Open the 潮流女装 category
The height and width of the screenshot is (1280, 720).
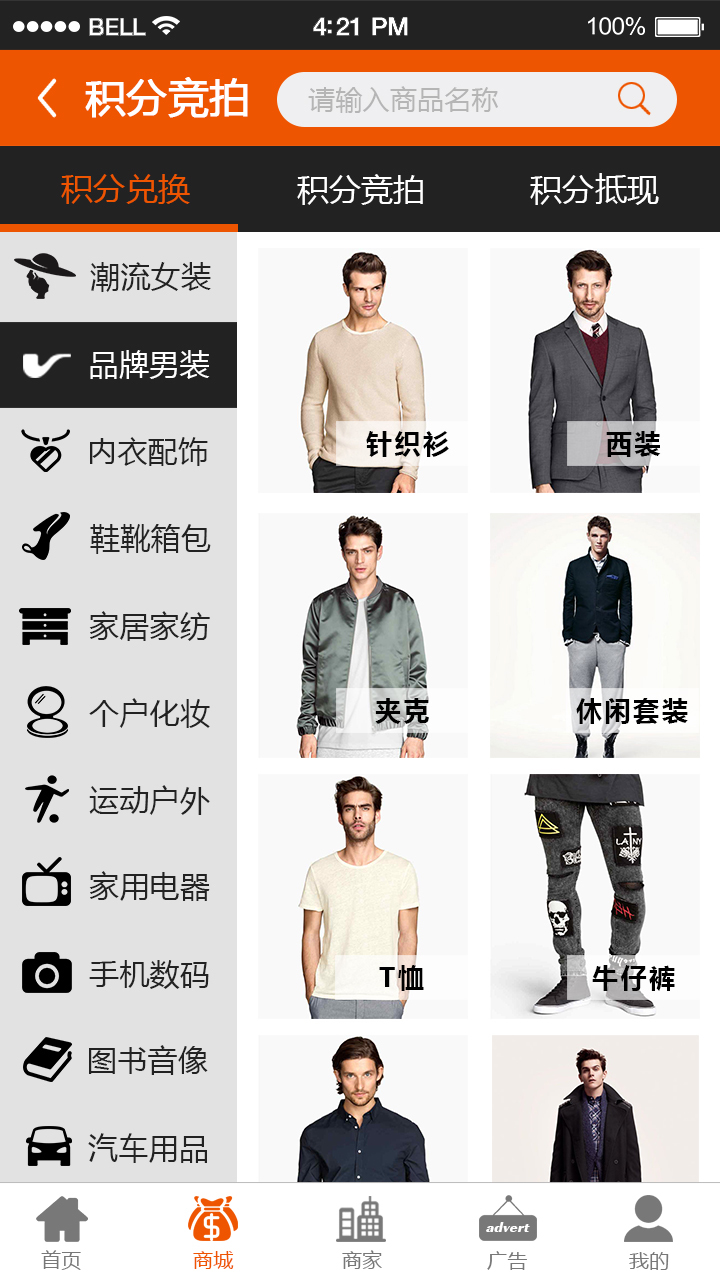tap(118, 277)
